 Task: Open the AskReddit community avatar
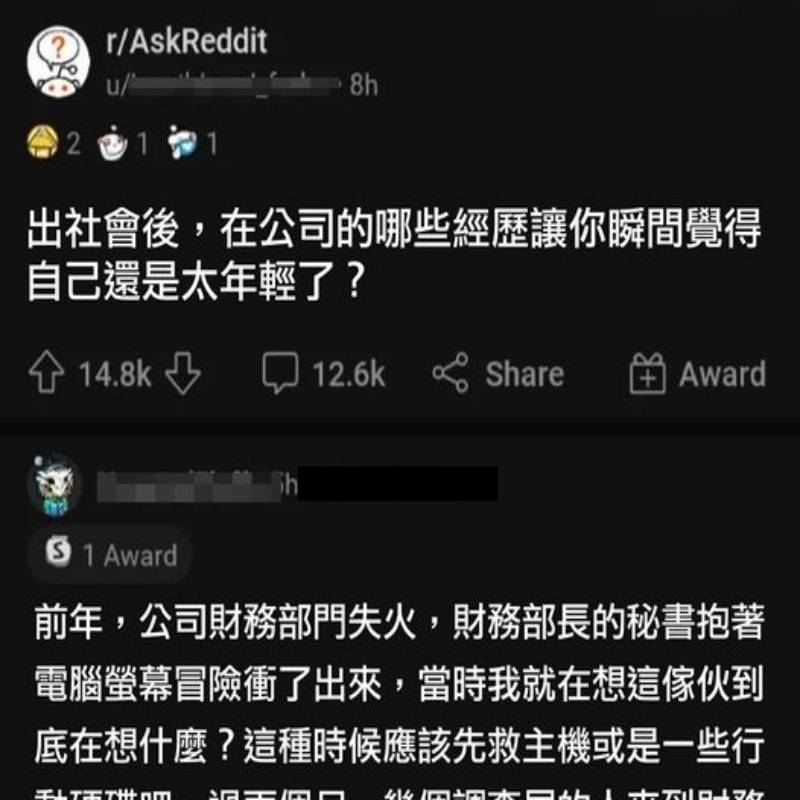click(58, 60)
